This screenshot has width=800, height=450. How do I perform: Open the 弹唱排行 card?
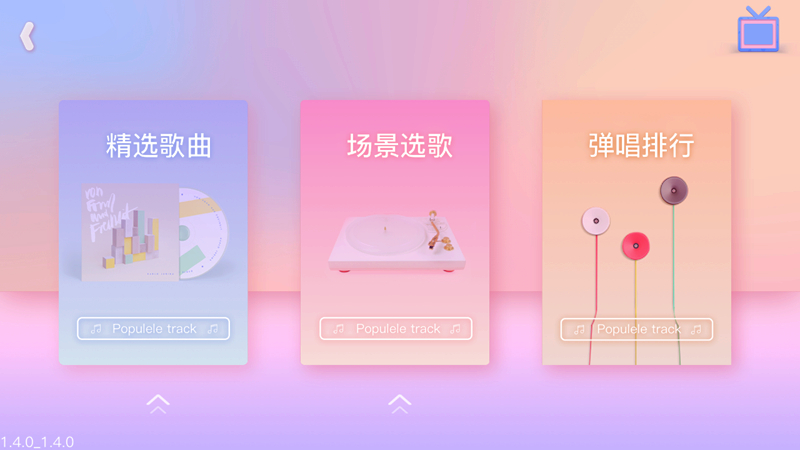[x=636, y=232]
